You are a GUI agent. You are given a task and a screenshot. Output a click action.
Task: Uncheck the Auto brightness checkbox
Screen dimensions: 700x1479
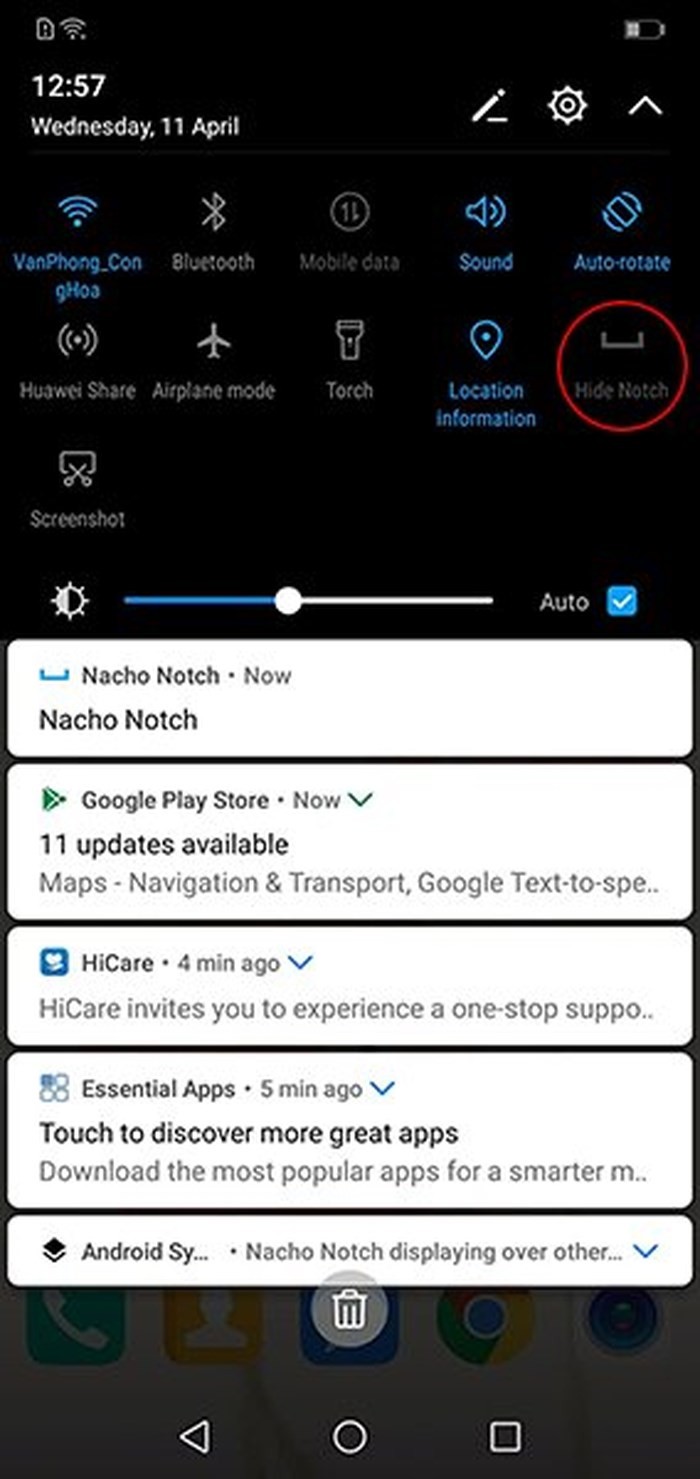point(622,601)
